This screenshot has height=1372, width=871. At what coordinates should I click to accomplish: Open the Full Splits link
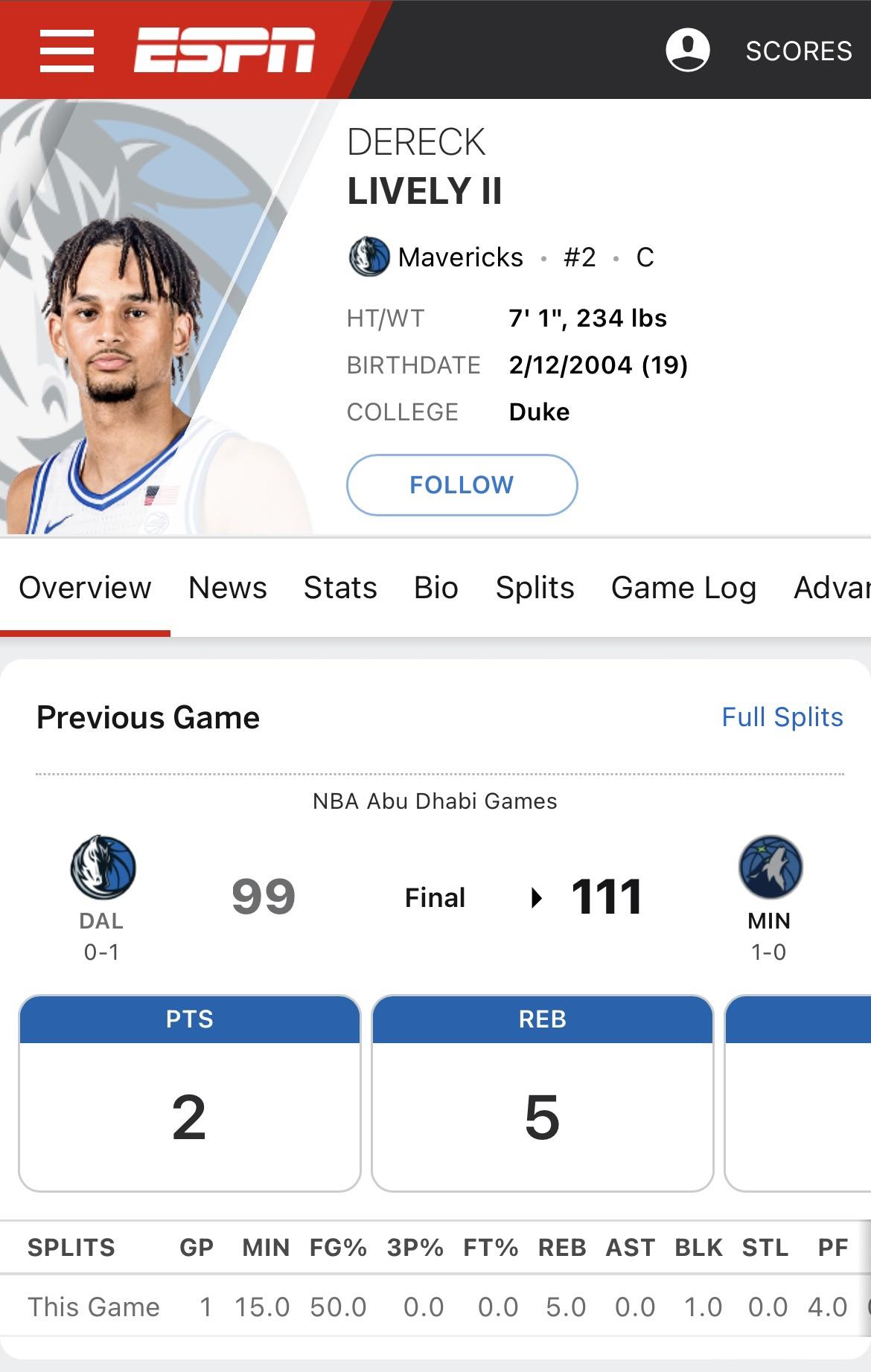[x=782, y=717]
